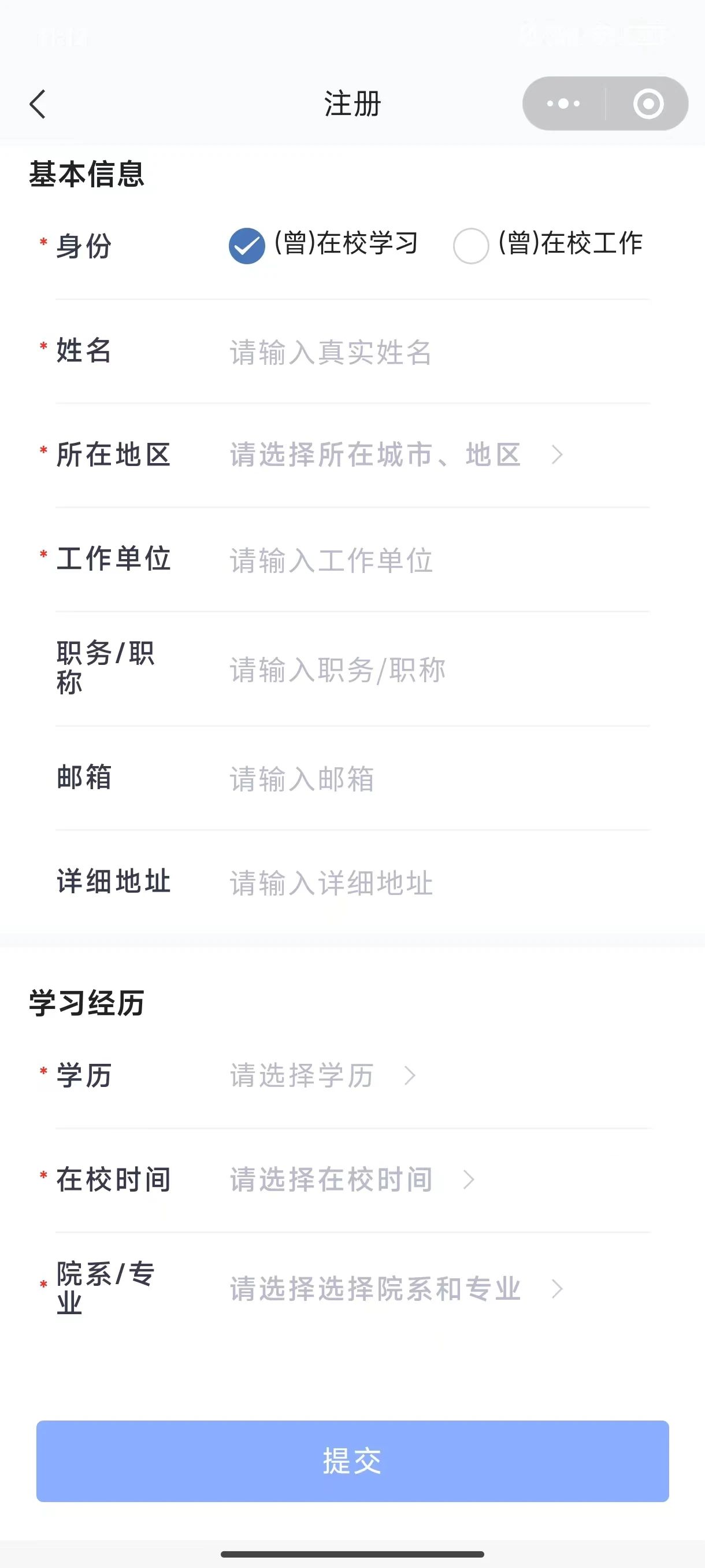The width and height of the screenshot is (705, 1568).
Task: Open the 所在地区 city picker
Action: pos(395,454)
